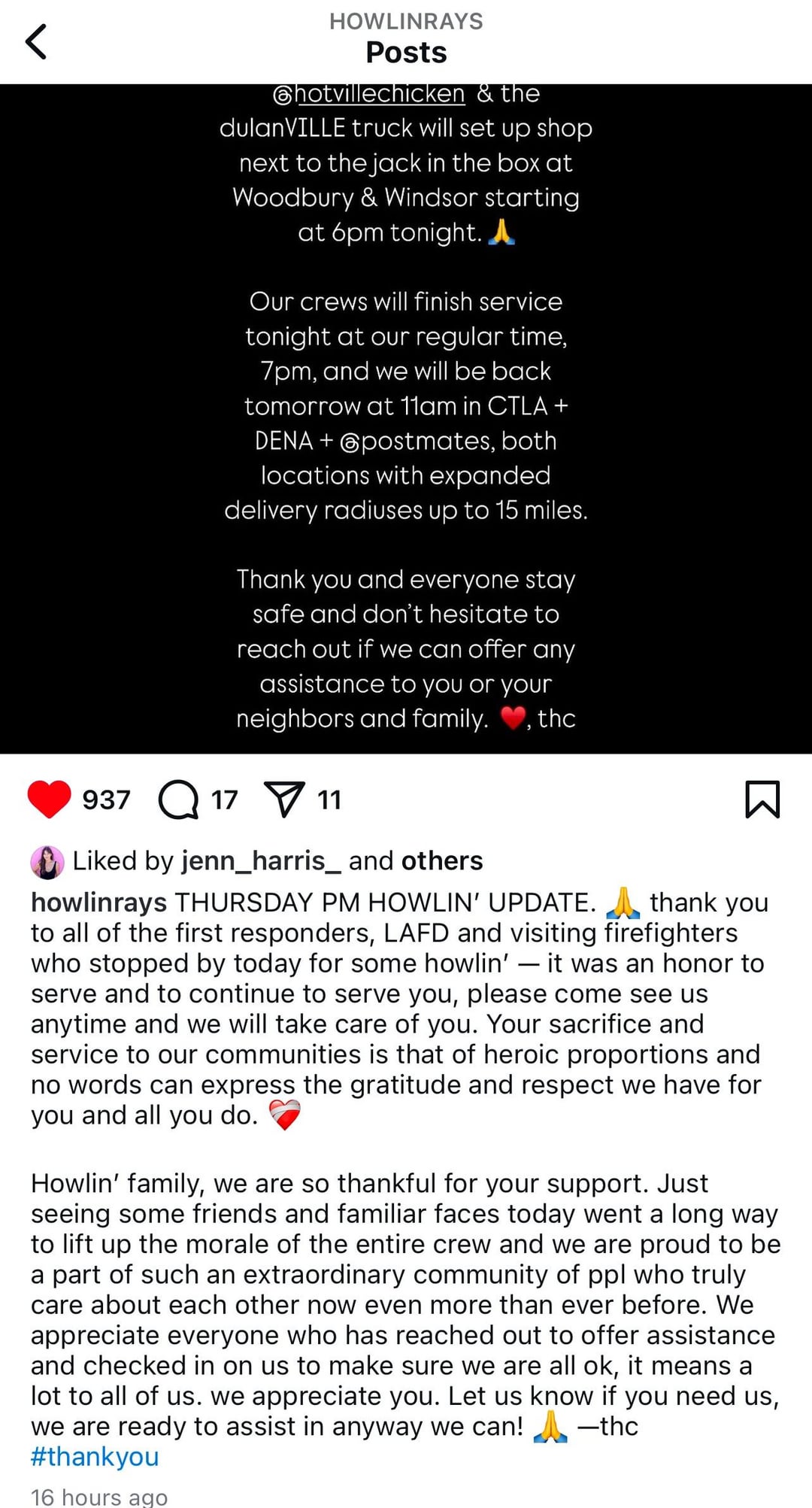The height and width of the screenshot is (1508, 812).
Task: Open the #thankyou hashtag
Action: pyautogui.click(x=95, y=1457)
